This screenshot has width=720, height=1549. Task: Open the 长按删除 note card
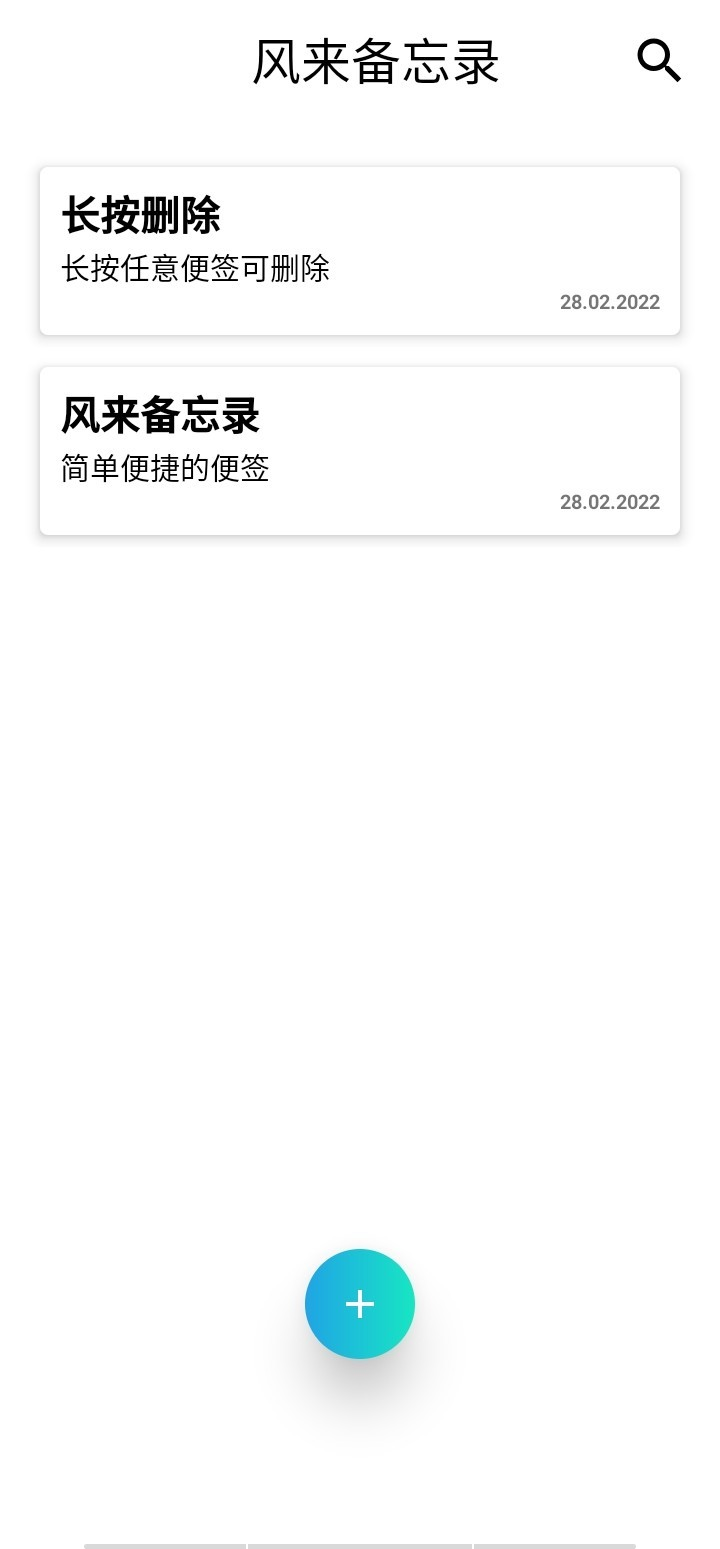coord(360,251)
